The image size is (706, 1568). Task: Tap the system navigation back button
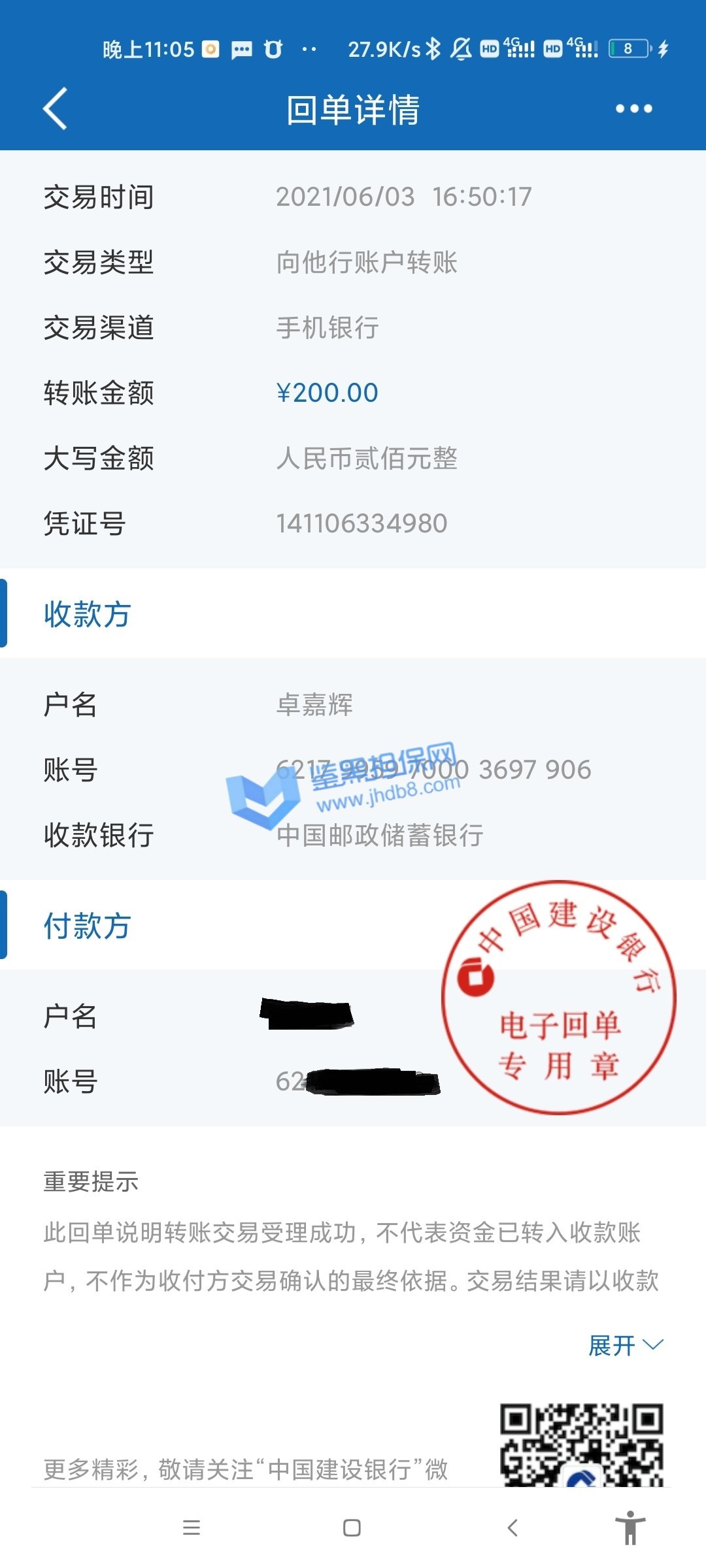coord(513,1527)
